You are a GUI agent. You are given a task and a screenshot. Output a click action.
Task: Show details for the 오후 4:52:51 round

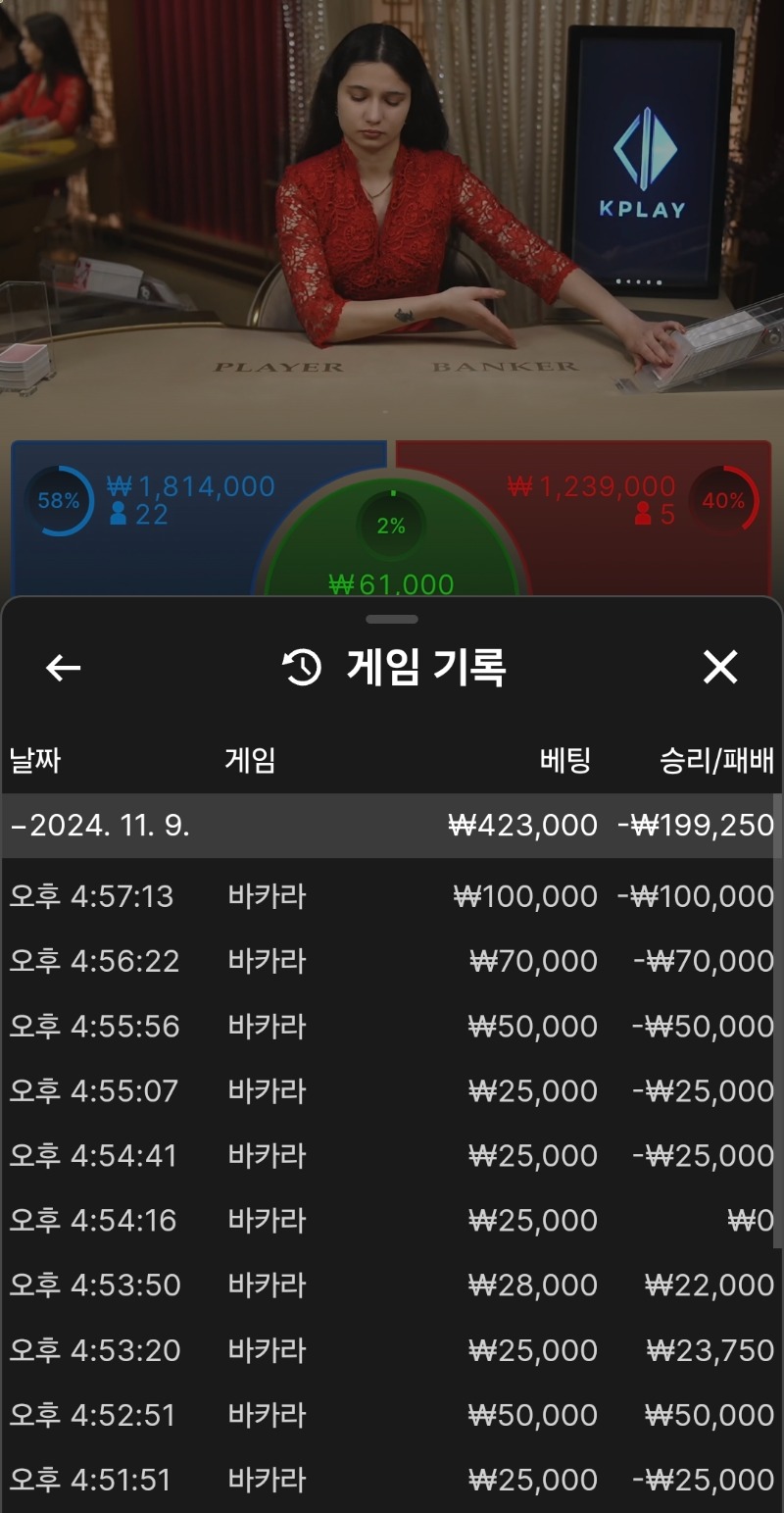pos(390,1415)
